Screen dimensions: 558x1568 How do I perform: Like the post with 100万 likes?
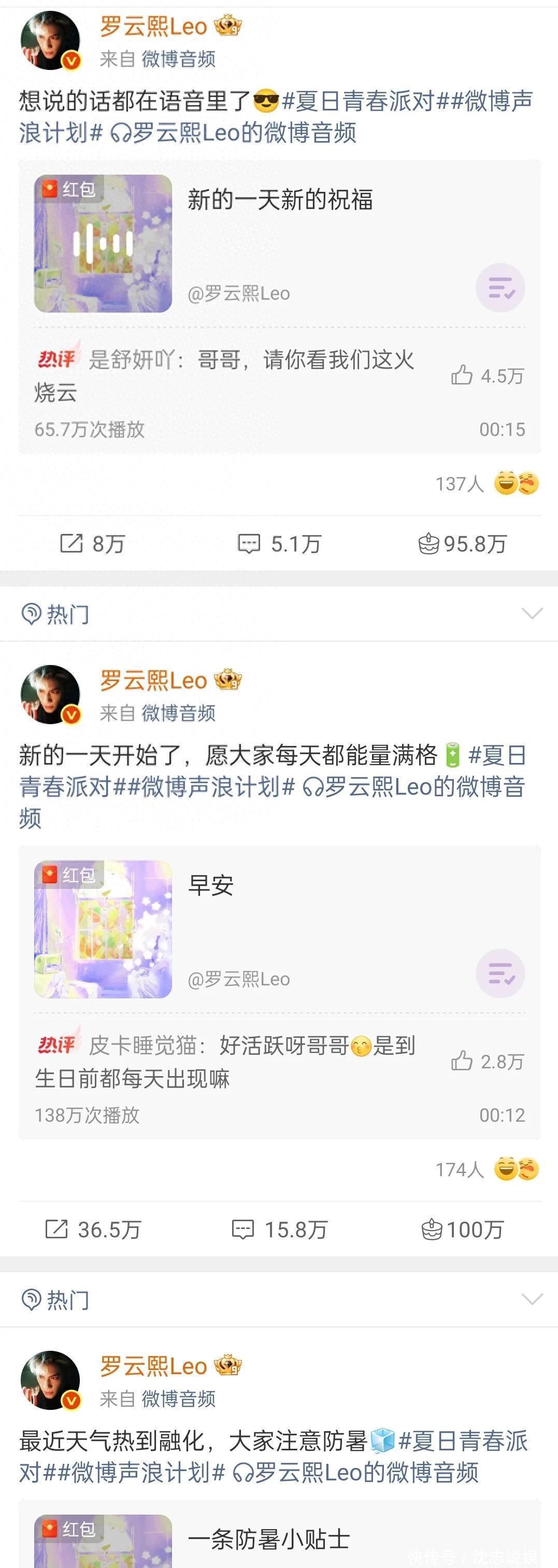[463, 1229]
